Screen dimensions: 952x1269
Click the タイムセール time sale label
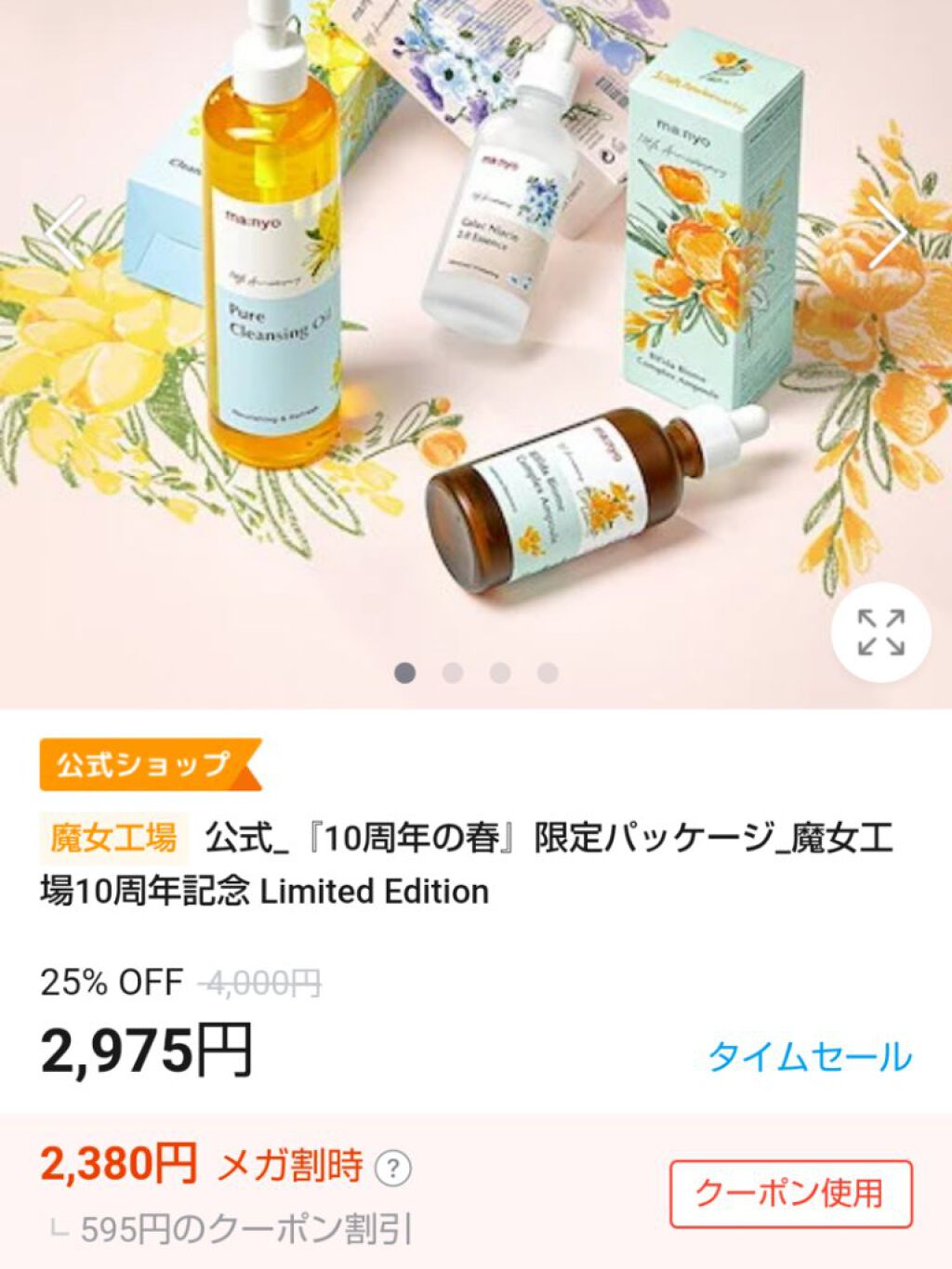point(808,1055)
